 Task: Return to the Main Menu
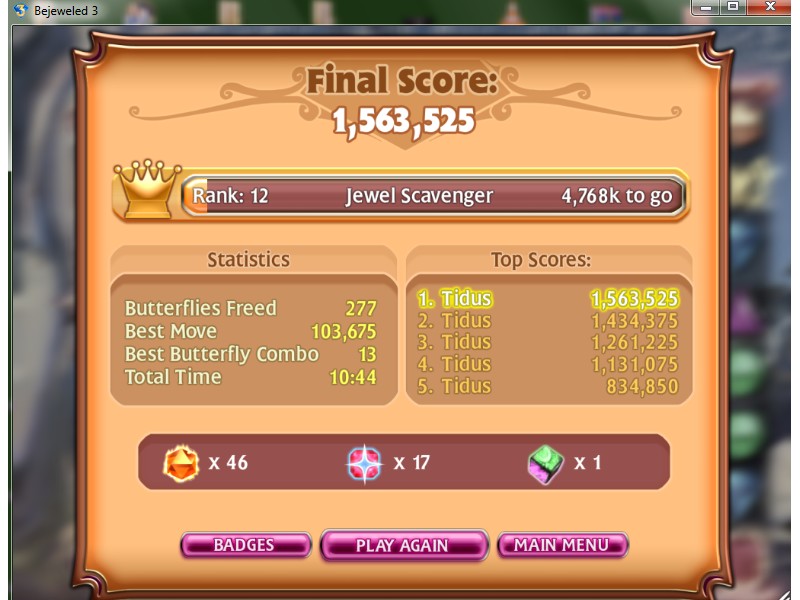click(562, 545)
